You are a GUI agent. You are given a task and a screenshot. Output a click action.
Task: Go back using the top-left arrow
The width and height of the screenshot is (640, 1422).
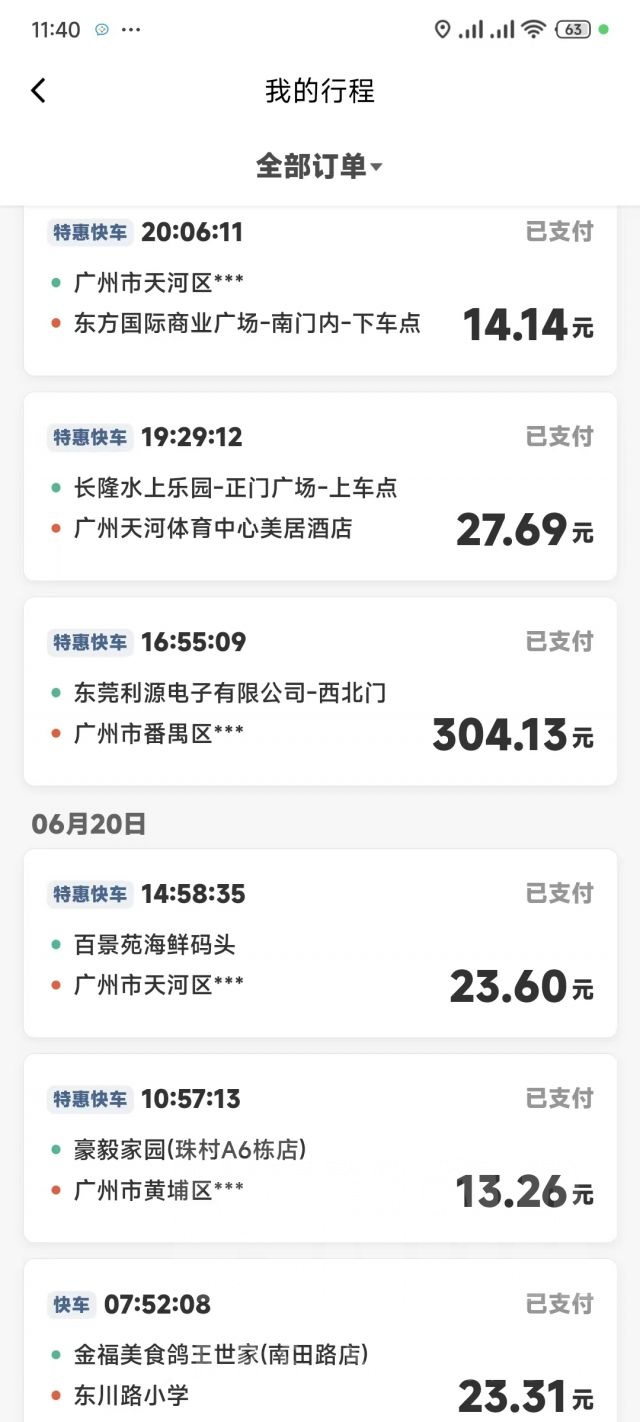38,91
